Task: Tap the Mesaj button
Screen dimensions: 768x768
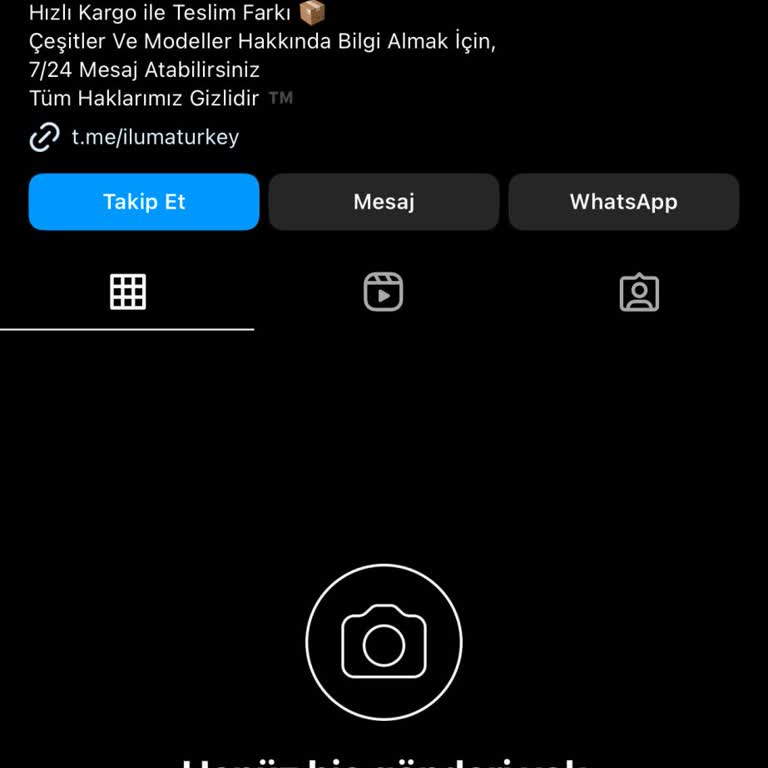Action: (x=384, y=202)
